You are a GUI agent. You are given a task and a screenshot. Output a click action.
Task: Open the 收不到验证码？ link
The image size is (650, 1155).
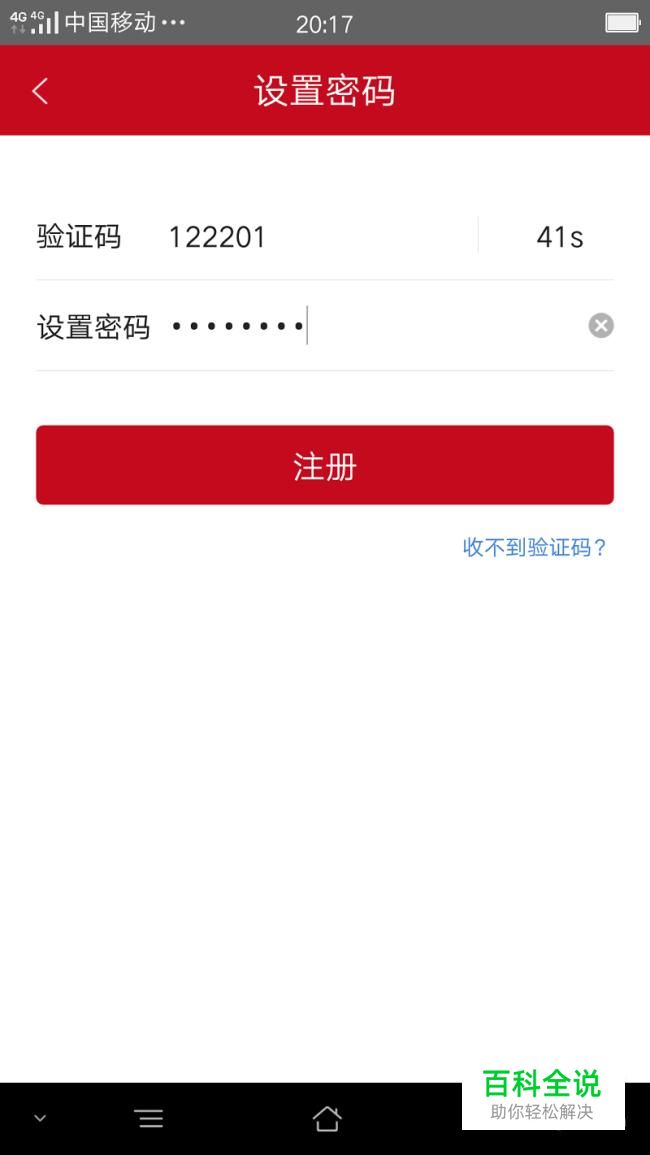tap(534, 547)
